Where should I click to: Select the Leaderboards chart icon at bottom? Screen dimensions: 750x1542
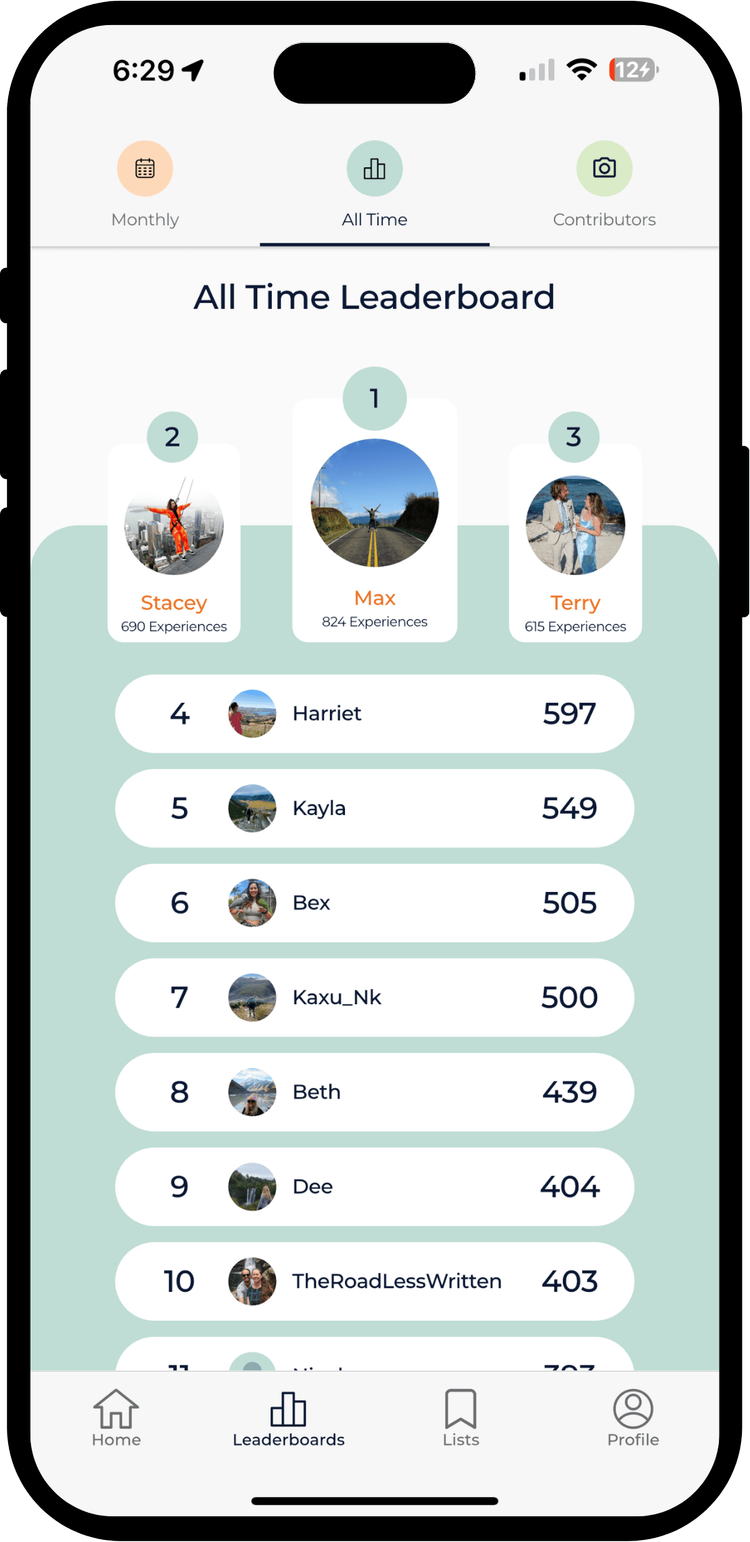288,1410
